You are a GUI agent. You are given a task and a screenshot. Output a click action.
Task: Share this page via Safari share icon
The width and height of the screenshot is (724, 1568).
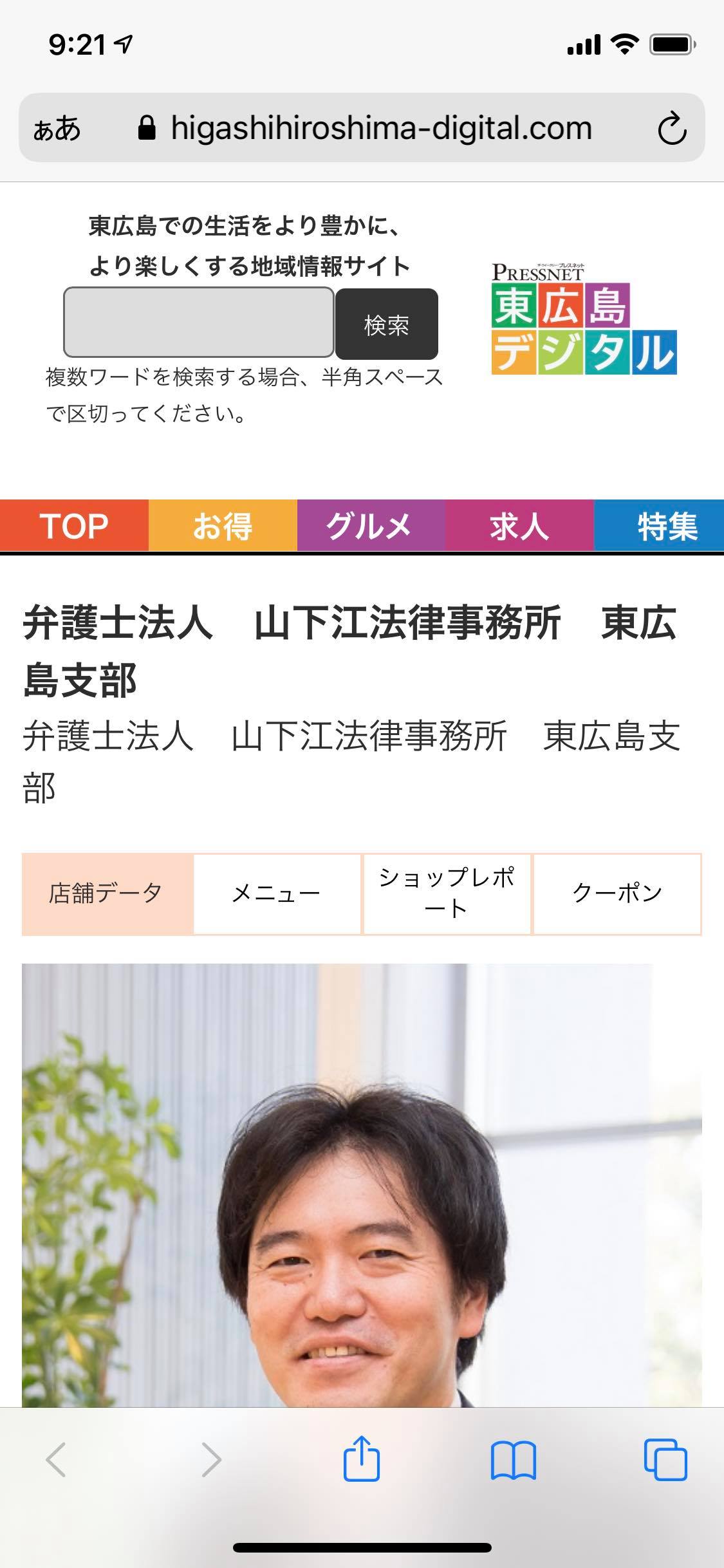362,1459
